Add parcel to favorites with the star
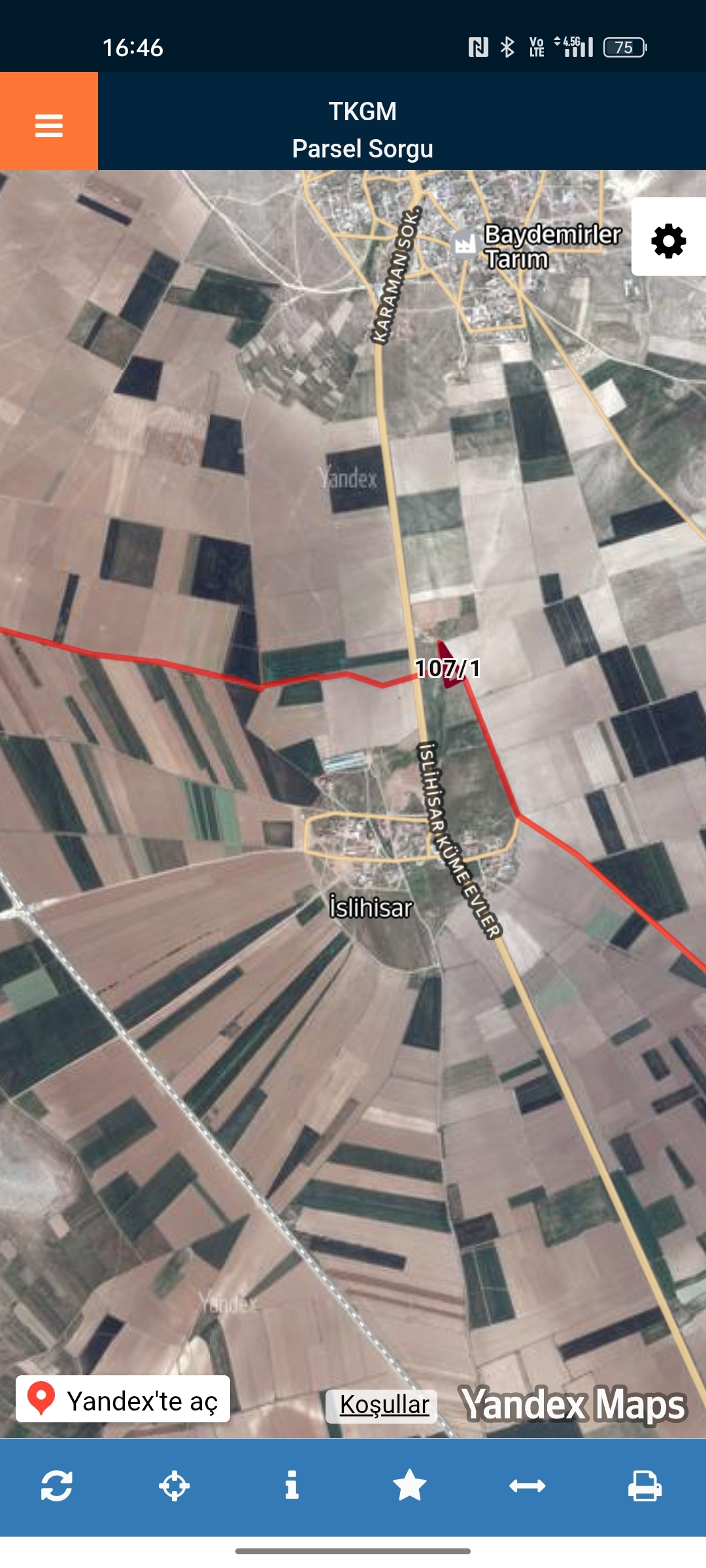The width and height of the screenshot is (706, 1568). [x=410, y=1486]
